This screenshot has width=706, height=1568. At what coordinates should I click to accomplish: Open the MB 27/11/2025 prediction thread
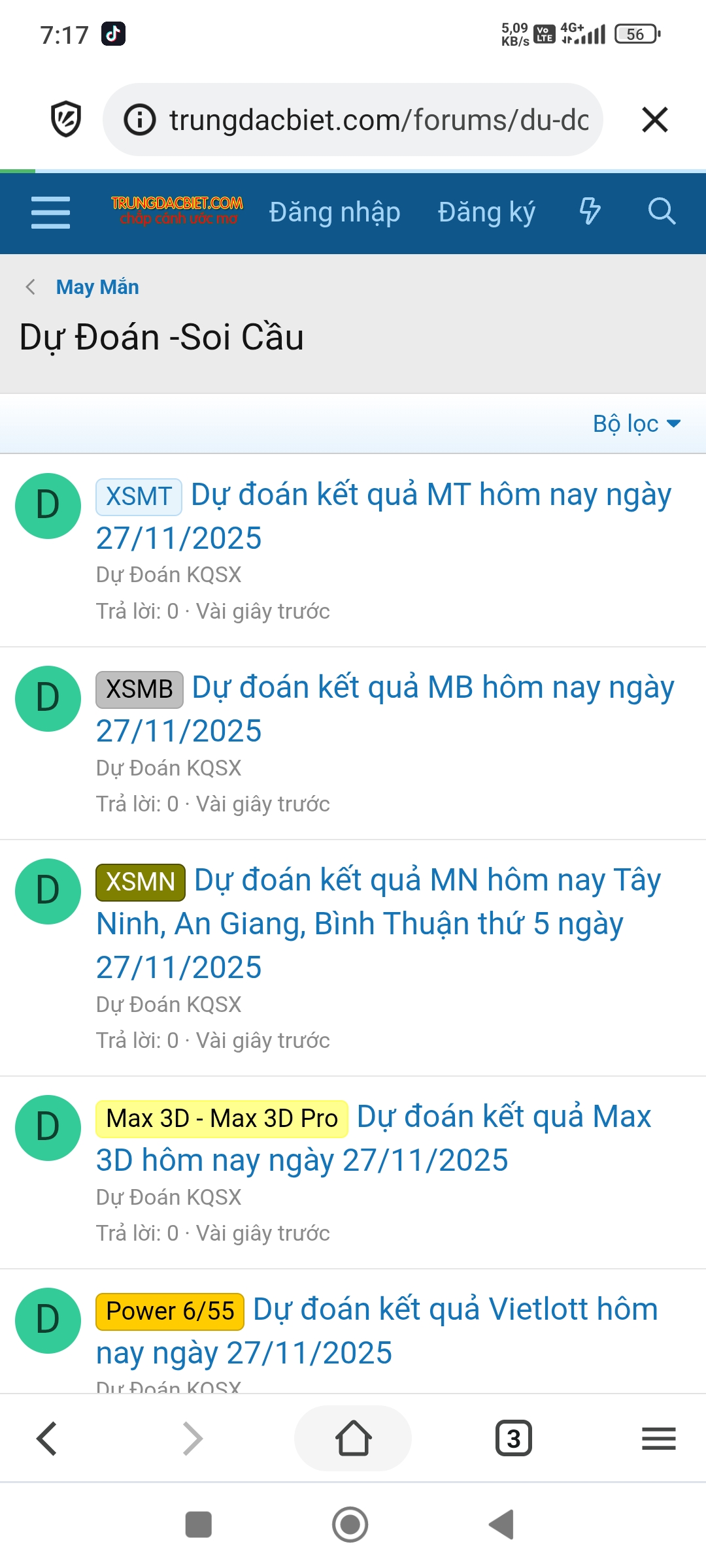tap(433, 688)
